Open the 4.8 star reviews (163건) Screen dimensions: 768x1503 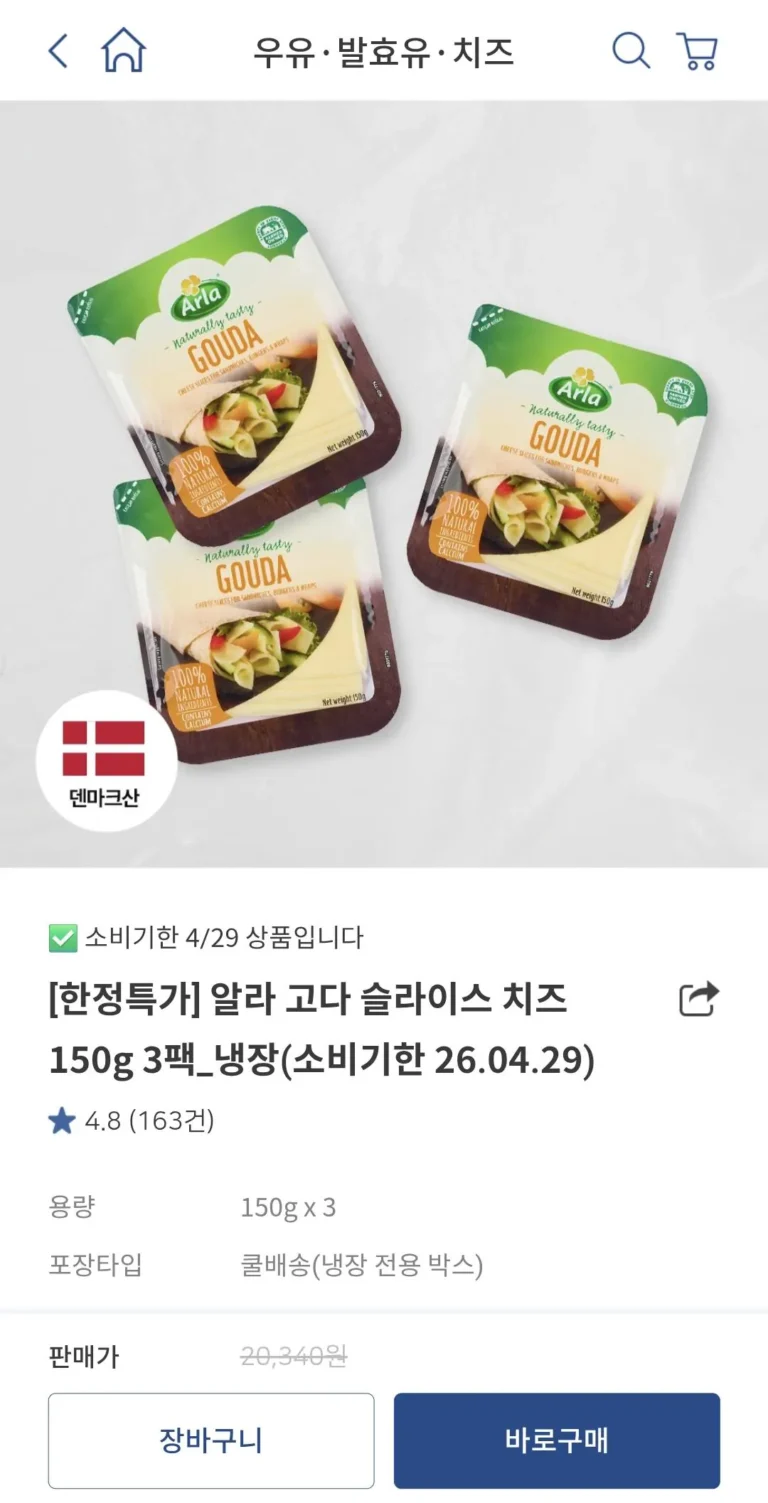click(x=132, y=1121)
